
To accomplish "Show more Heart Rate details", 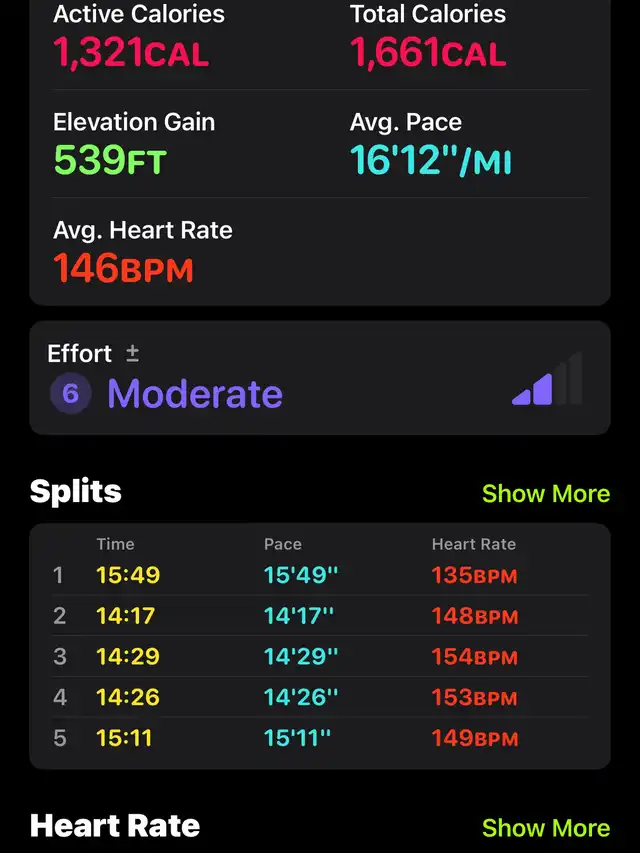I will coord(545,828).
